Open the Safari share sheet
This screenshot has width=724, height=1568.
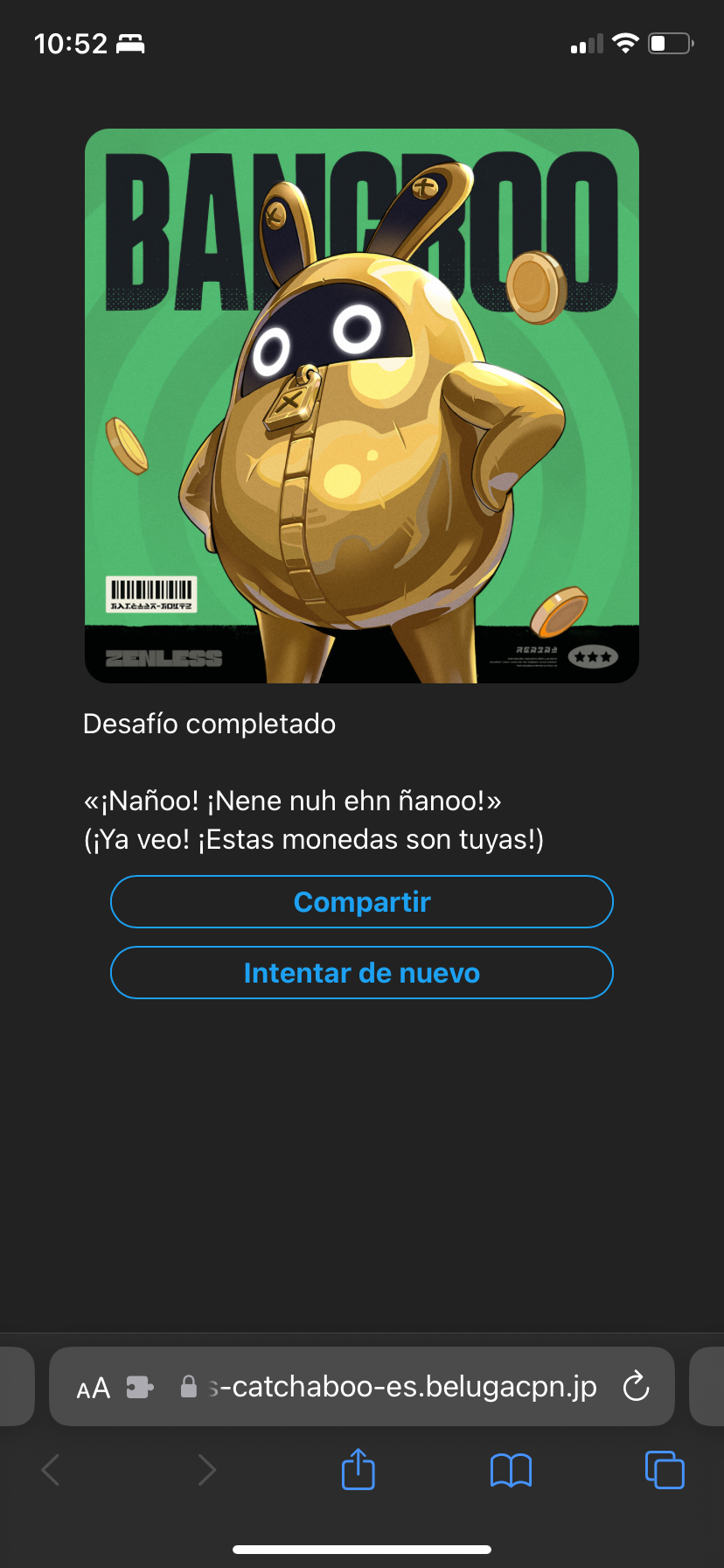358,1469
